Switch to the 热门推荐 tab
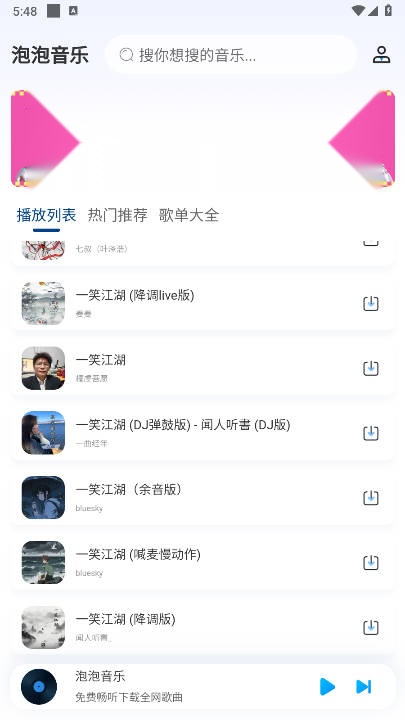Image resolution: width=405 pixels, height=720 pixels. [118, 215]
